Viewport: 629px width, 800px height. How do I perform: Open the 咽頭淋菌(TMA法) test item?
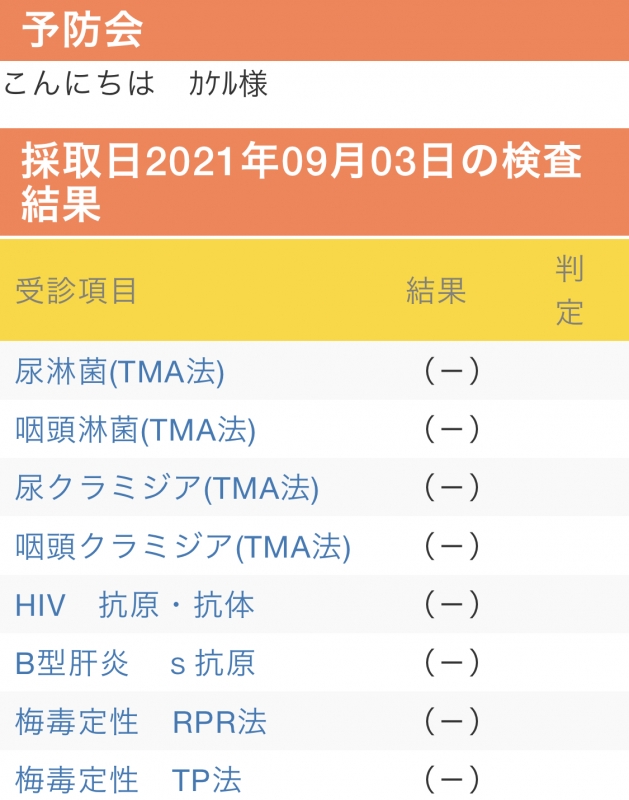click(x=136, y=430)
